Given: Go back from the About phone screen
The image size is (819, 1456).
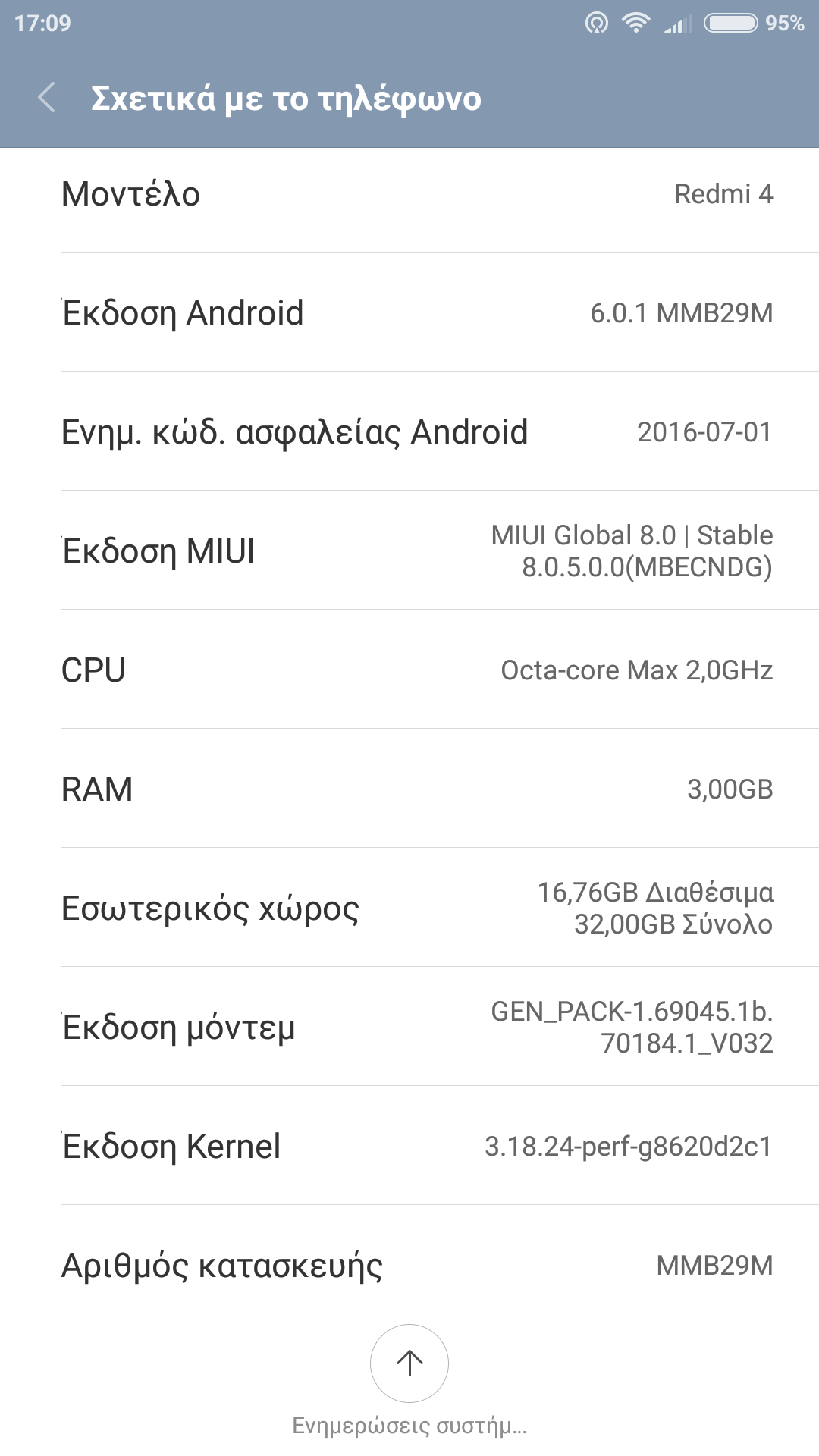Looking at the screenshot, I should coord(47,99).
